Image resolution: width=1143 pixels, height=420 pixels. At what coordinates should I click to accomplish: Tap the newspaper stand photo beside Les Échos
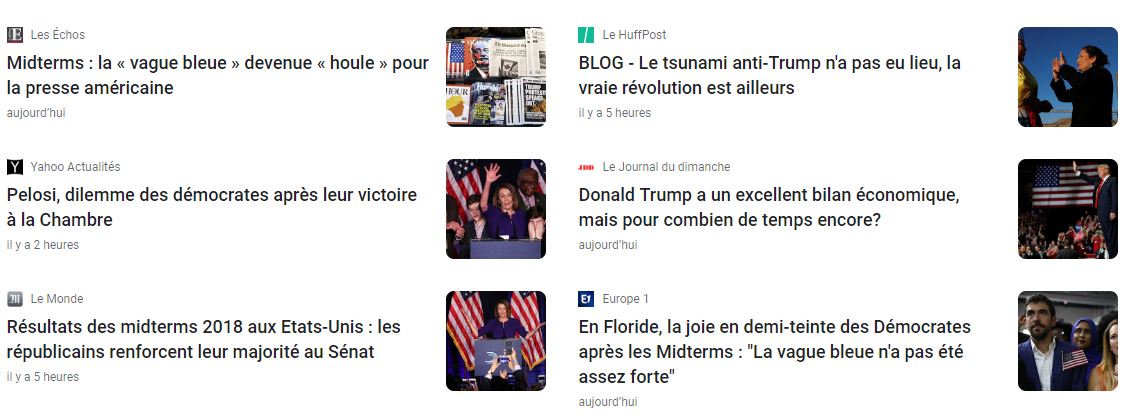point(495,77)
